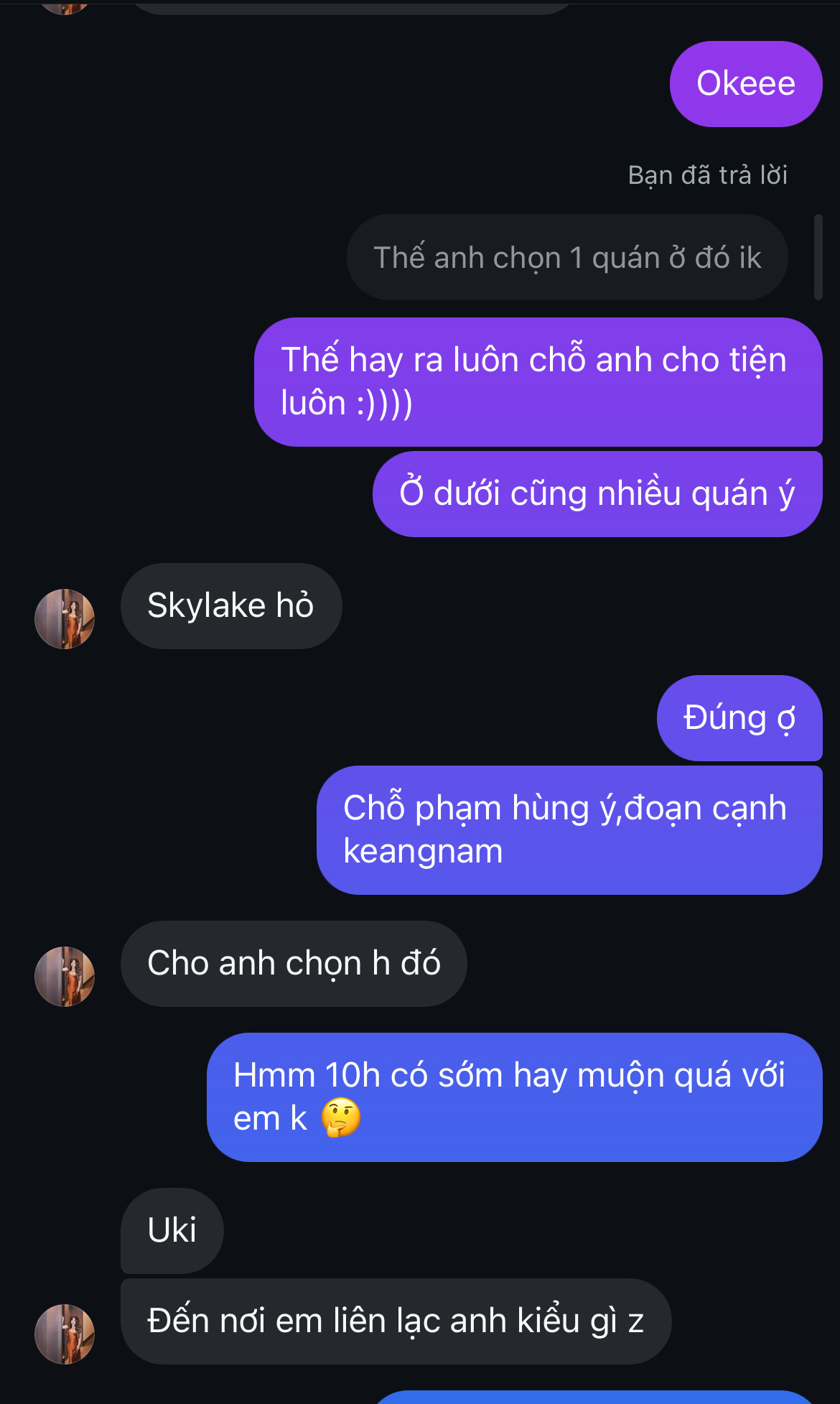View profile from avatar beside "Đến nơi em liên lạc"
This screenshot has height=1404, width=840.
click(x=65, y=1334)
